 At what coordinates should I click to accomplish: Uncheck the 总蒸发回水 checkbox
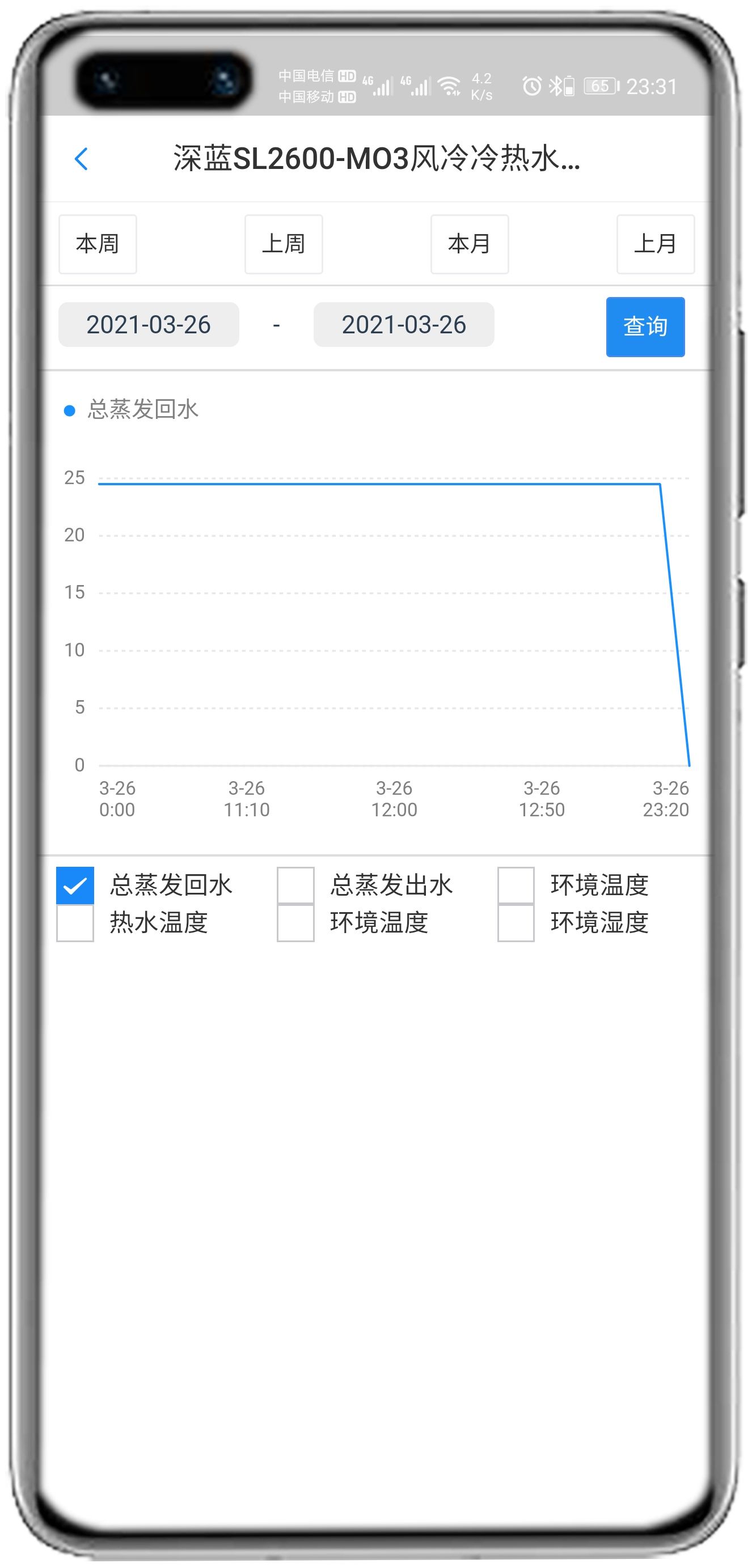[74, 885]
